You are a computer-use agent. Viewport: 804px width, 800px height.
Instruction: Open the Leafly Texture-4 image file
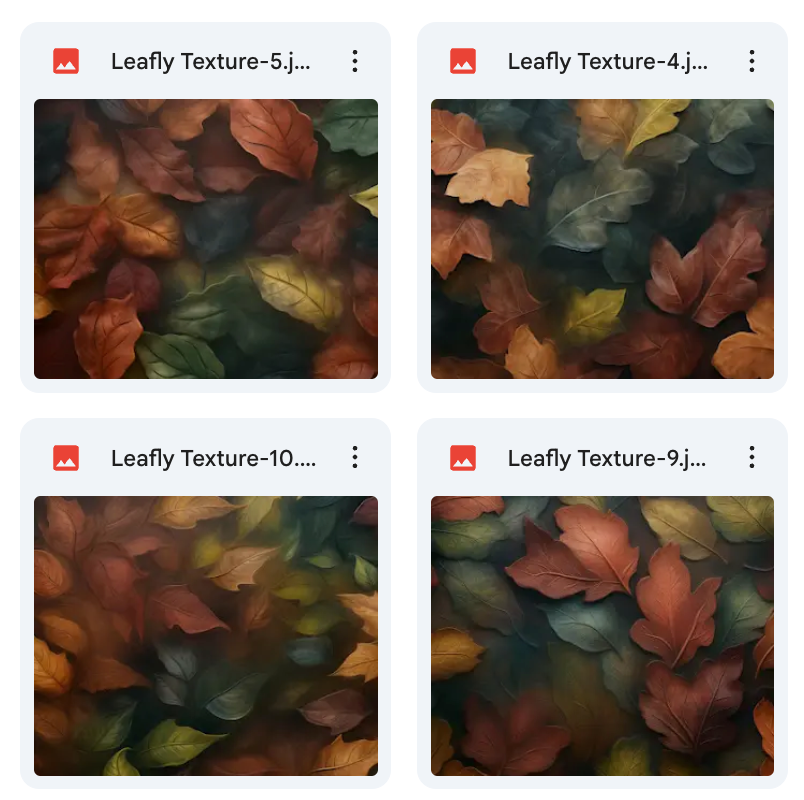tap(602, 239)
